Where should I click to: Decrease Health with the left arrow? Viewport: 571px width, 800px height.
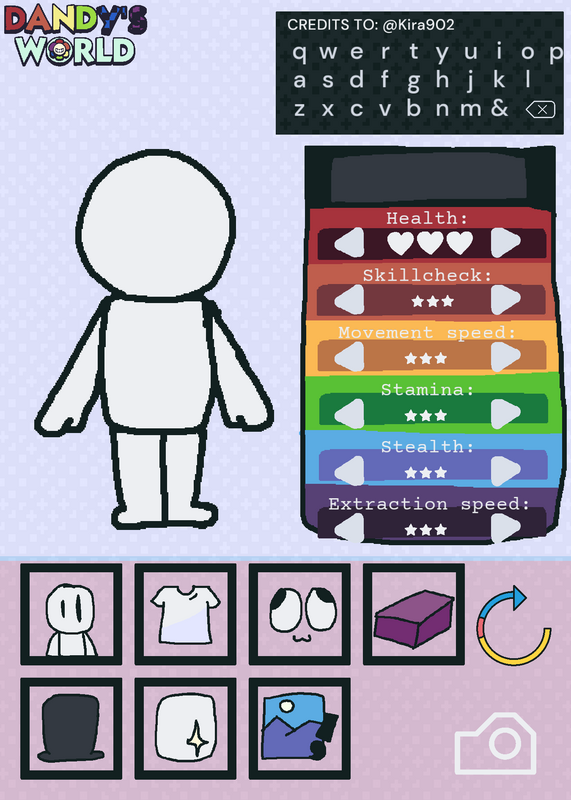[350, 242]
